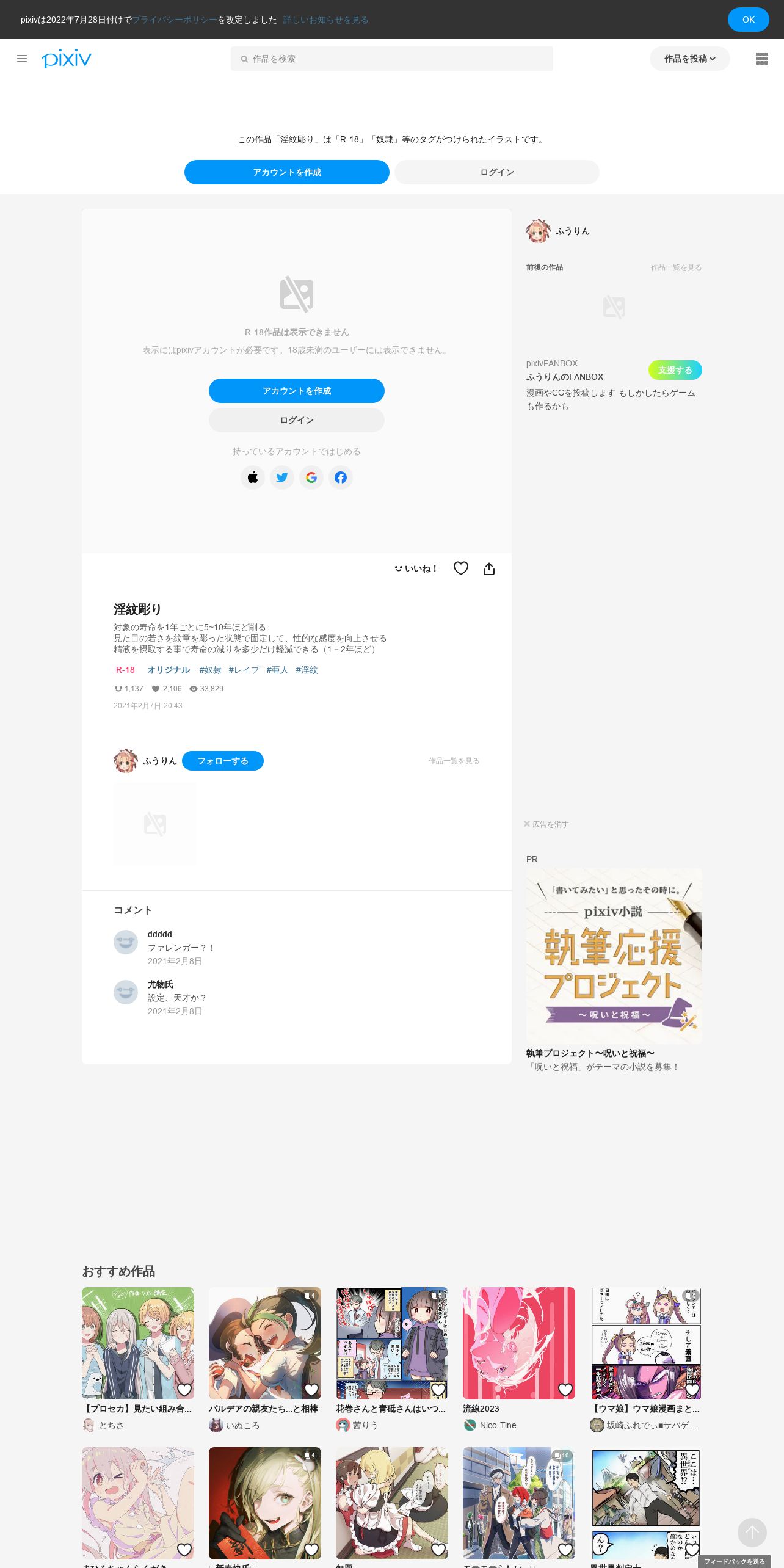Tap the 作品を検索 search field

[x=391, y=59]
